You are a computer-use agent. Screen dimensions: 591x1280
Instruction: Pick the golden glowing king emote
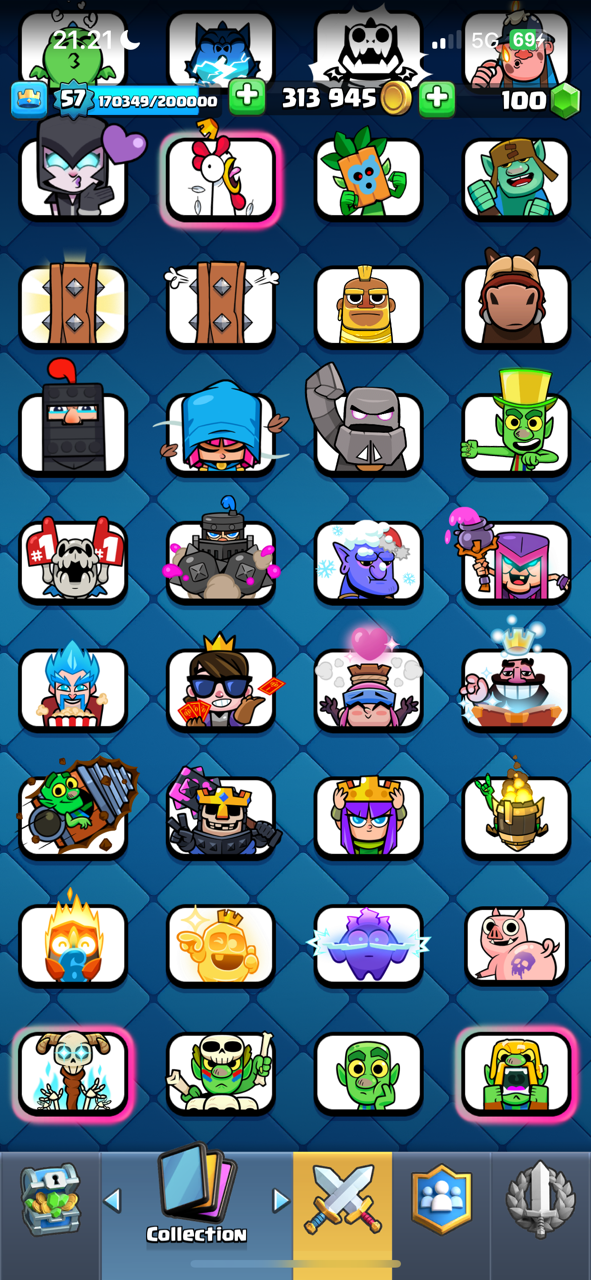(x=221, y=945)
